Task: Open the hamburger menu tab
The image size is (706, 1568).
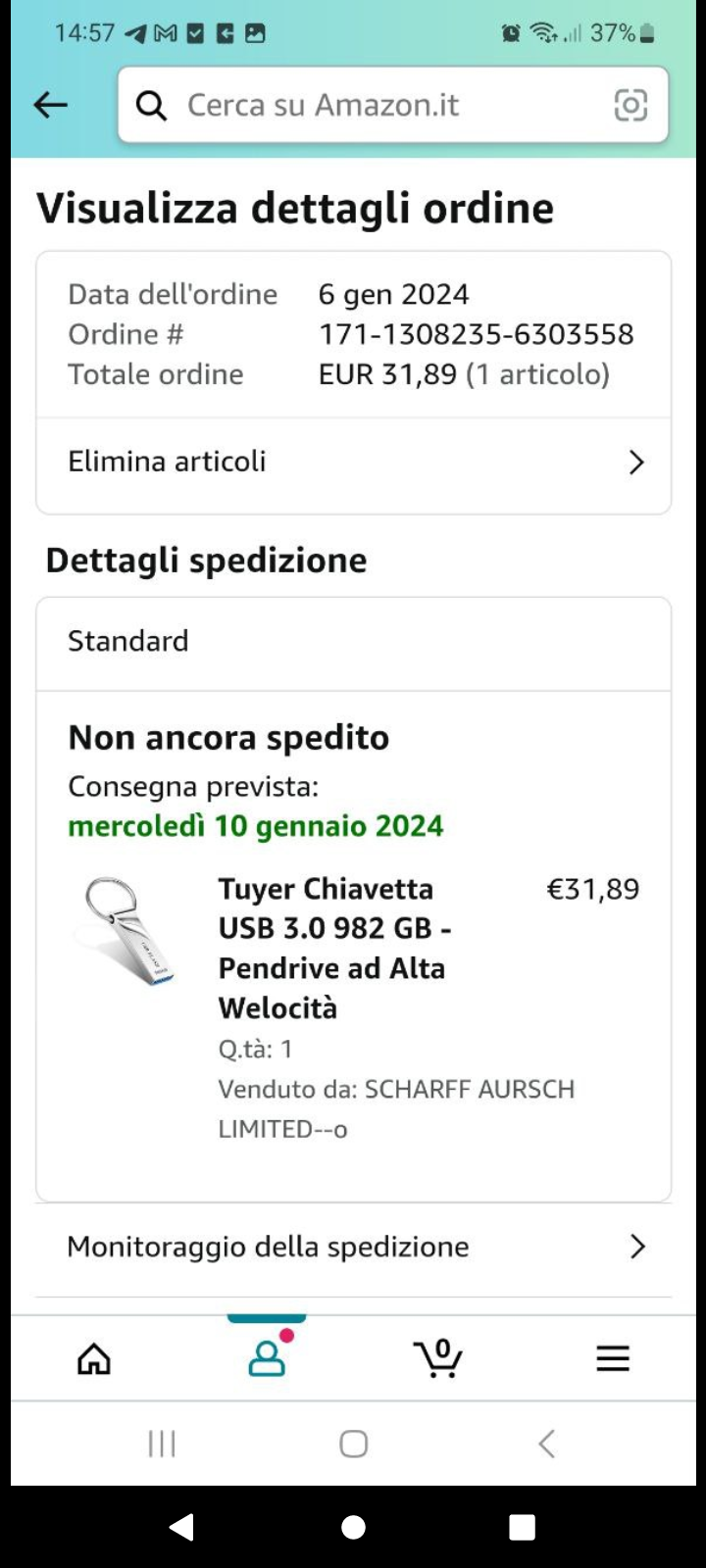Action: coord(613,1358)
